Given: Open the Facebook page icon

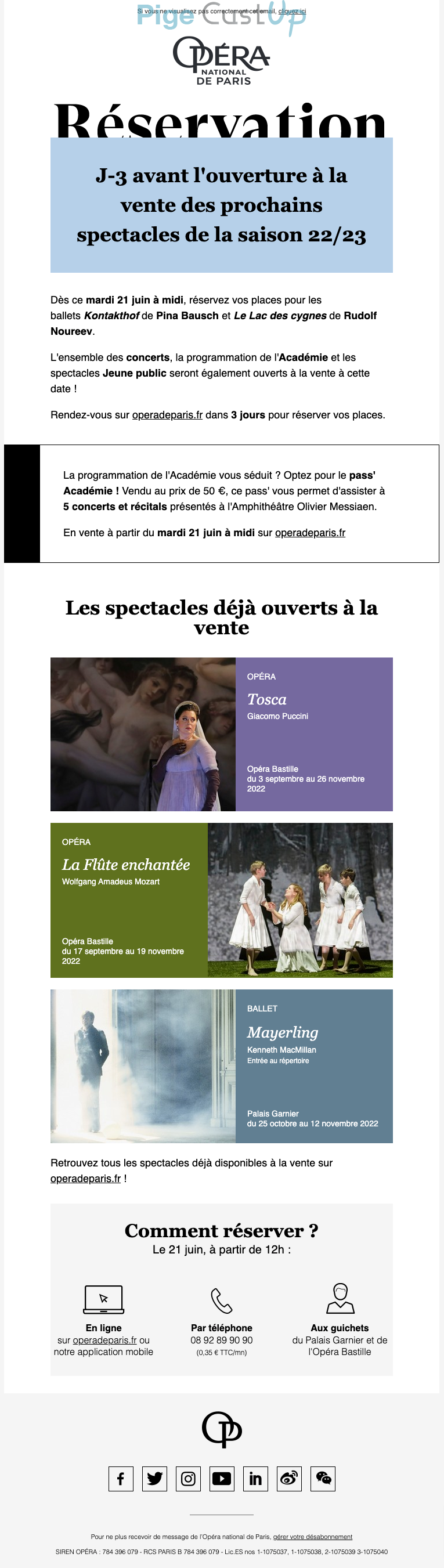Looking at the screenshot, I should point(121,1479).
